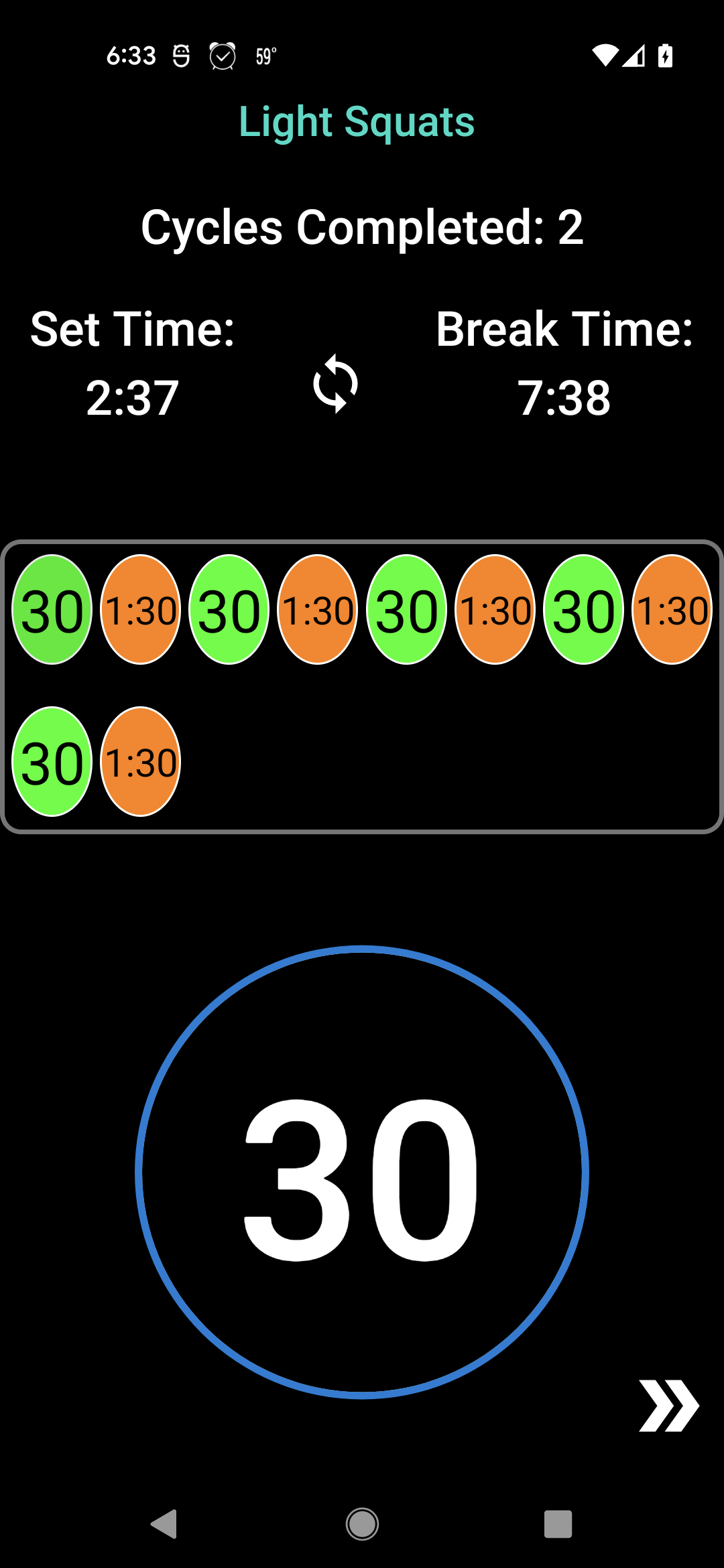Go to the system home screen

pos(362,1524)
